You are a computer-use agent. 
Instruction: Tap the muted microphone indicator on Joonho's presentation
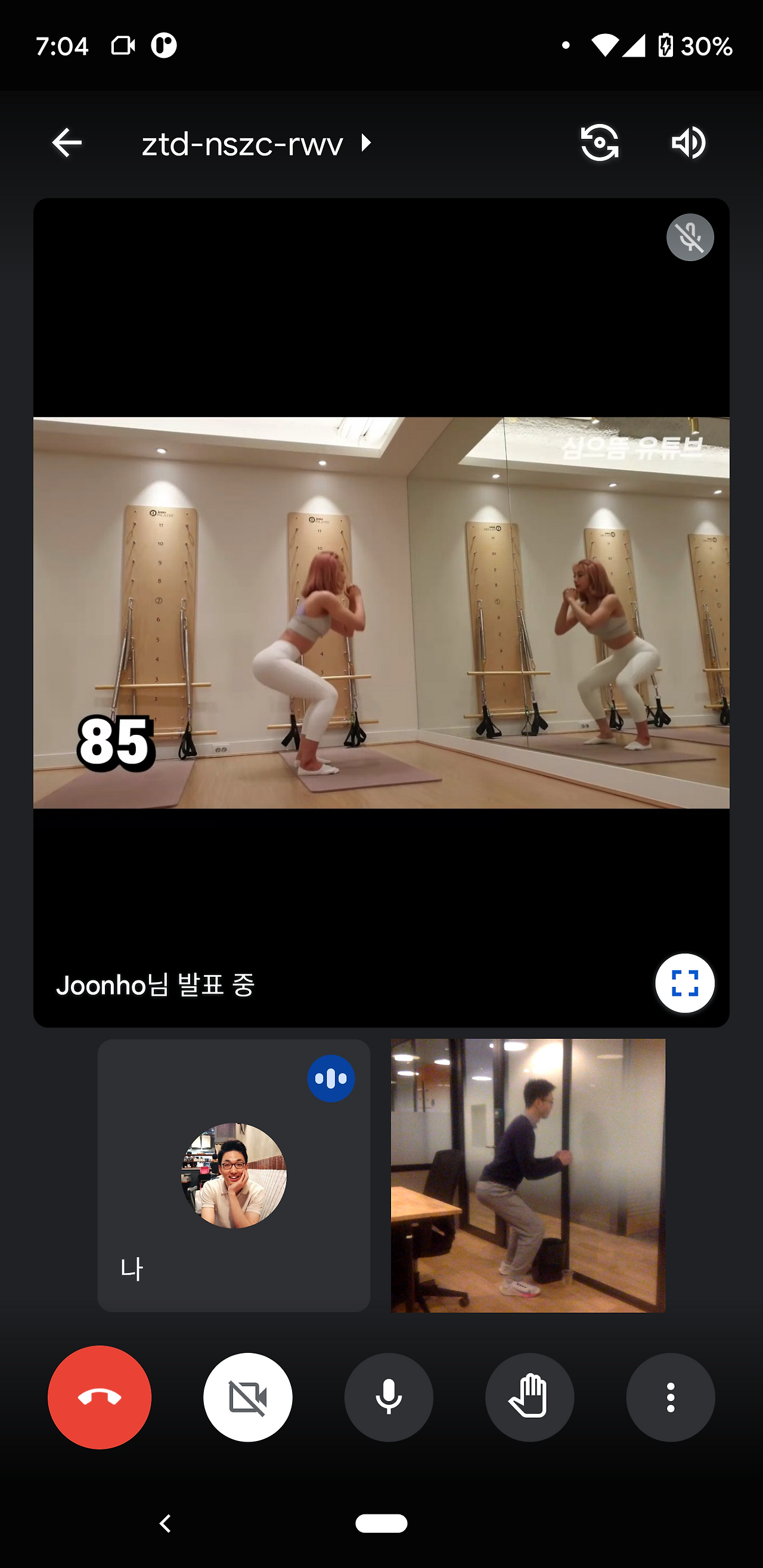690,237
